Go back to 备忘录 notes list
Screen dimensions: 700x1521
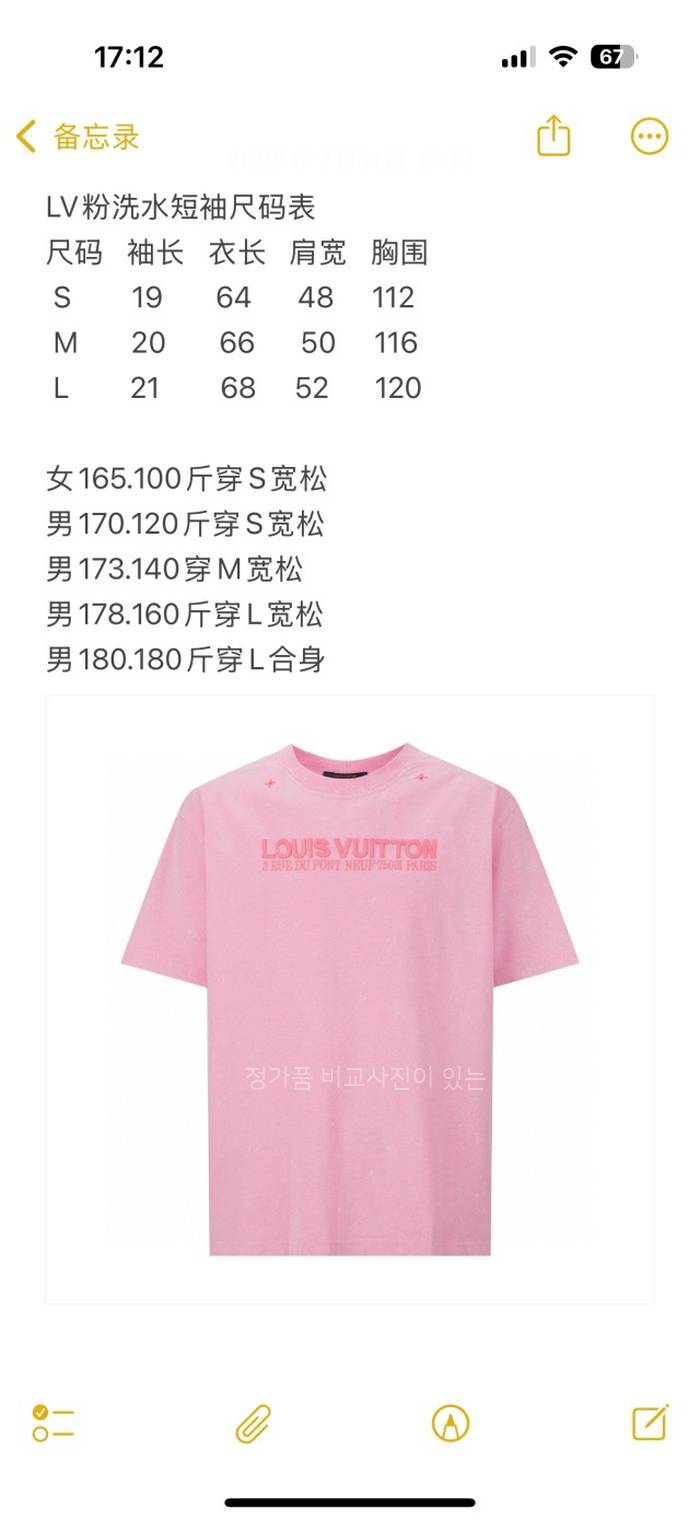pos(77,137)
